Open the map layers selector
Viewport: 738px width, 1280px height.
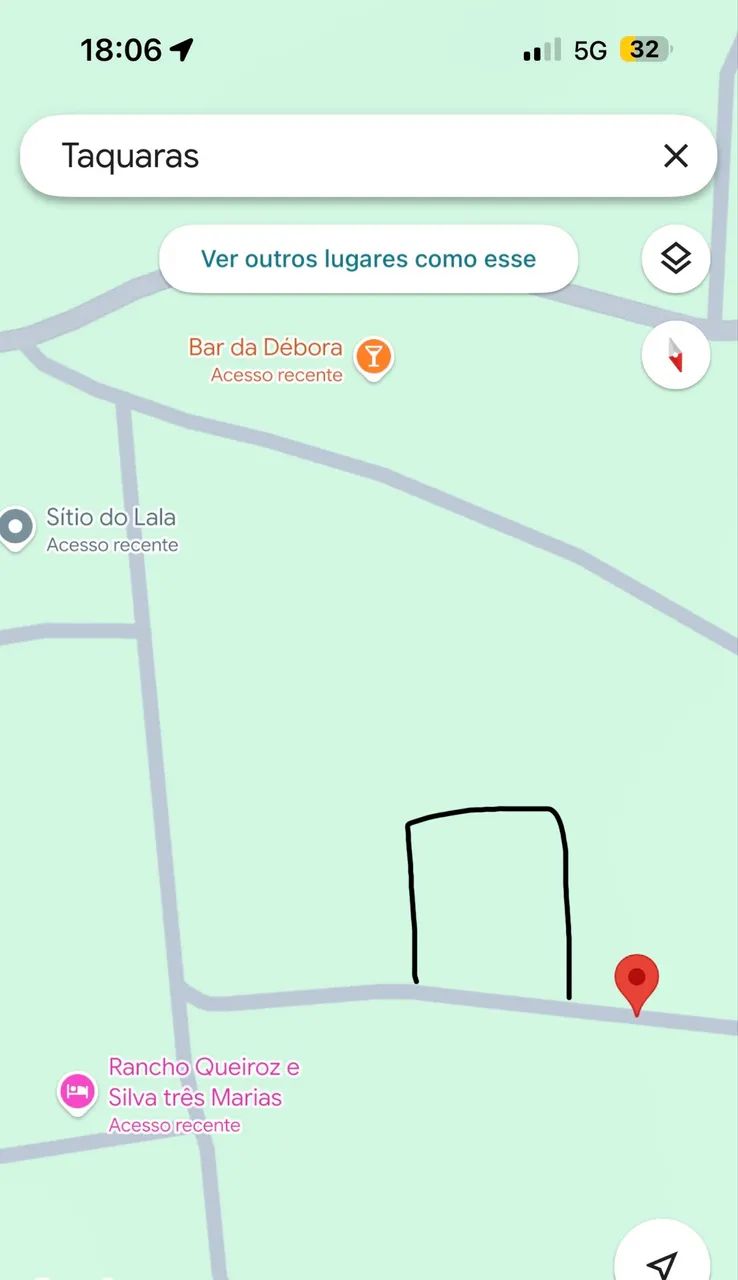[676, 259]
